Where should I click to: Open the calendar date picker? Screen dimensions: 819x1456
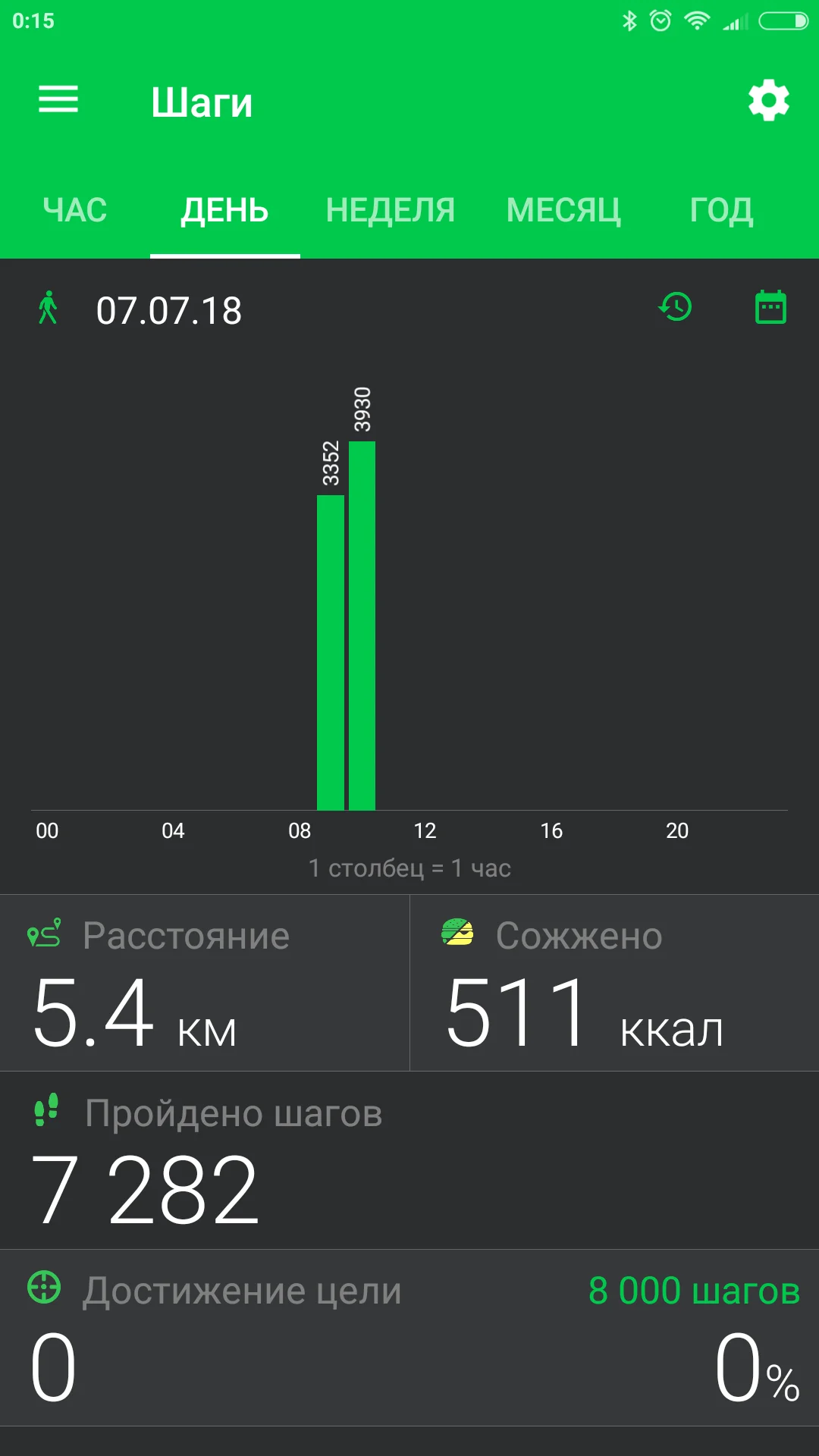click(x=770, y=307)
